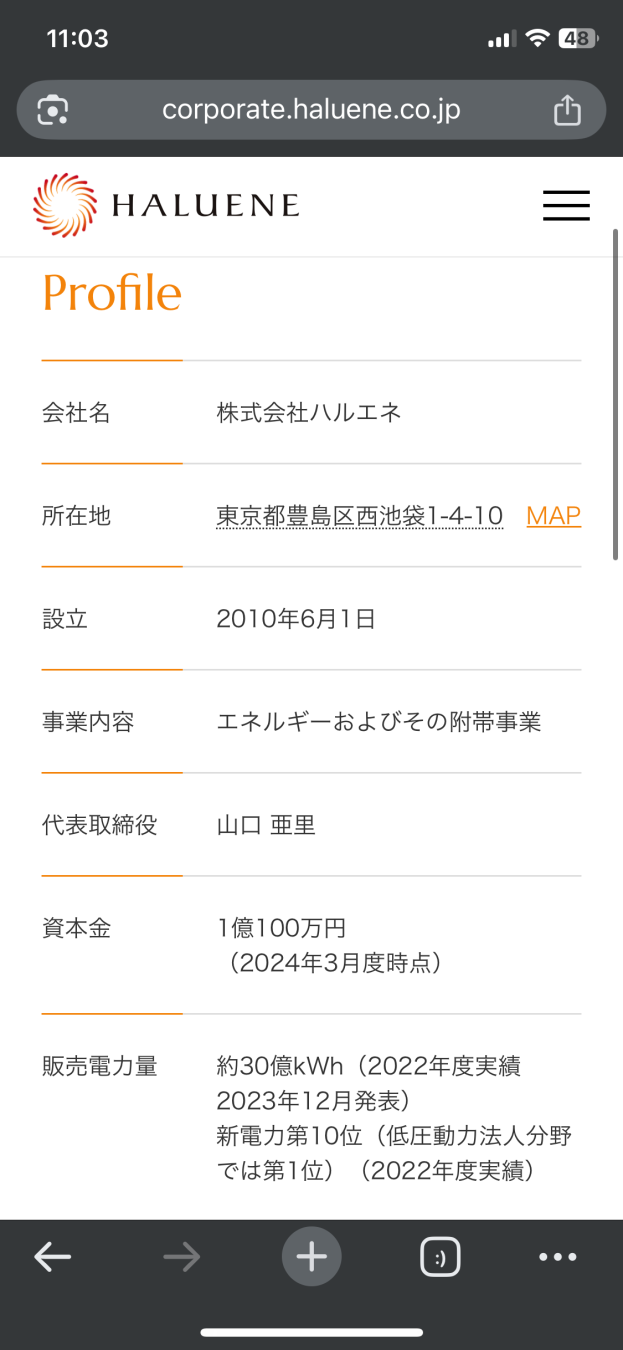
Task: Tap the URL bar corporate.haluene.co.jp
Action: coord(311,109)
